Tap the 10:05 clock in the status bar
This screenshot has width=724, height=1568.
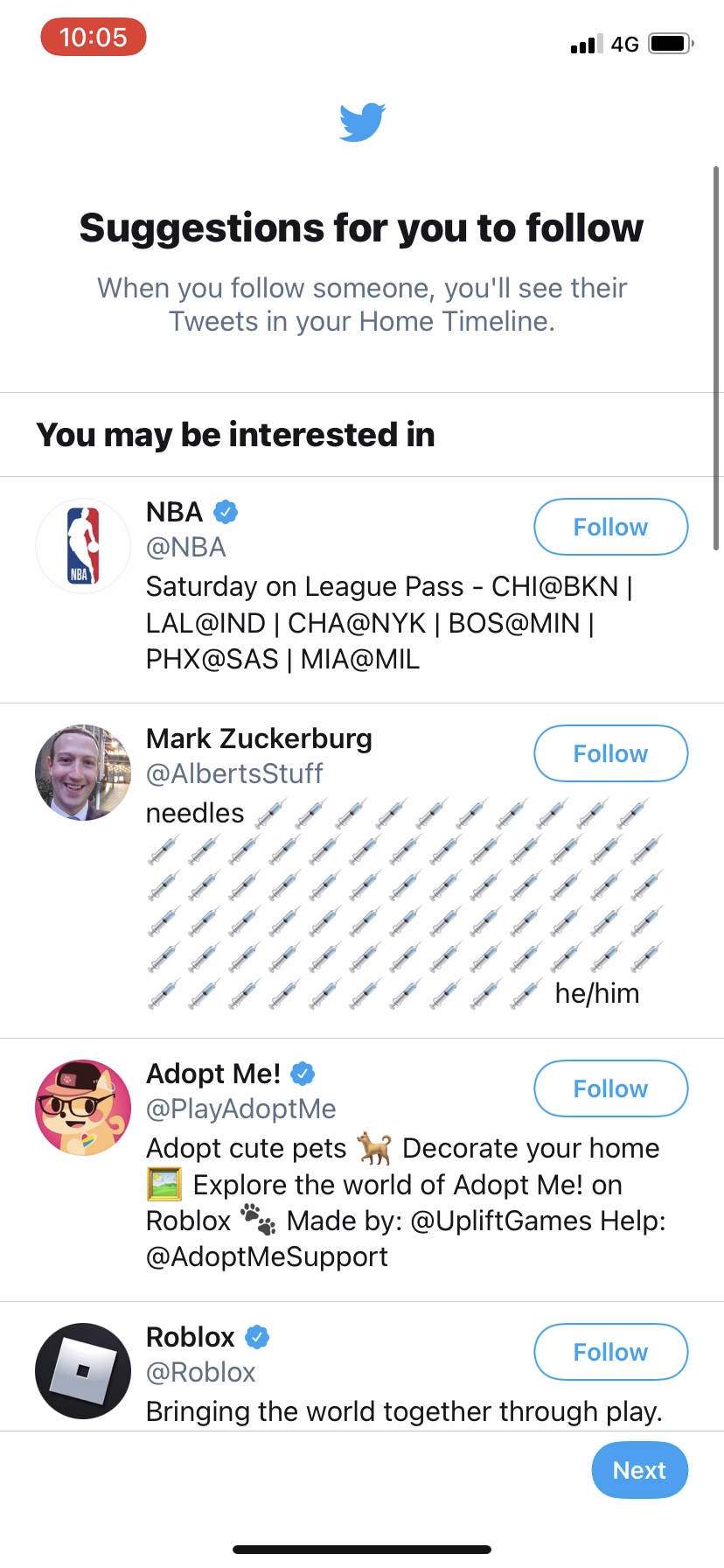(93, 37)
